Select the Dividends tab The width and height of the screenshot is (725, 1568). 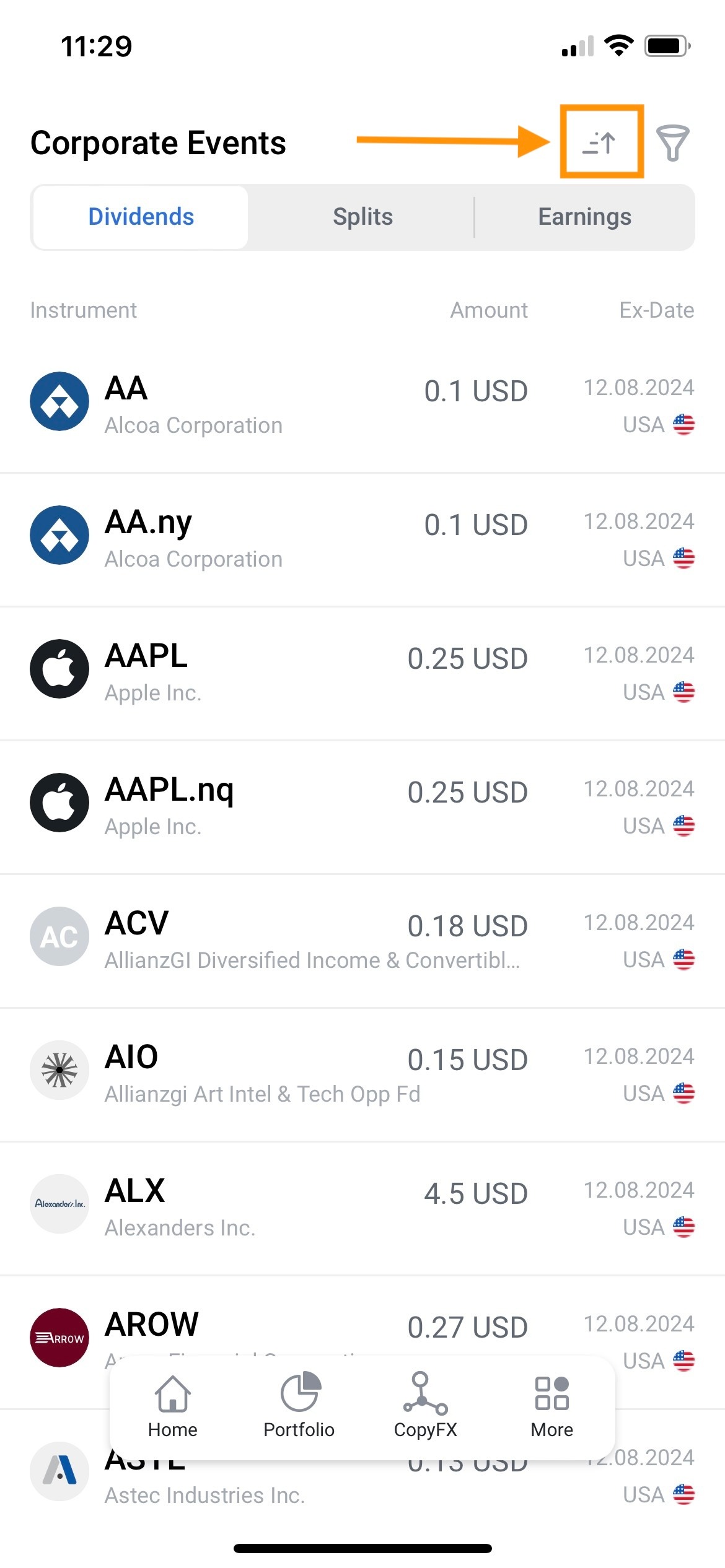(141, 217)
